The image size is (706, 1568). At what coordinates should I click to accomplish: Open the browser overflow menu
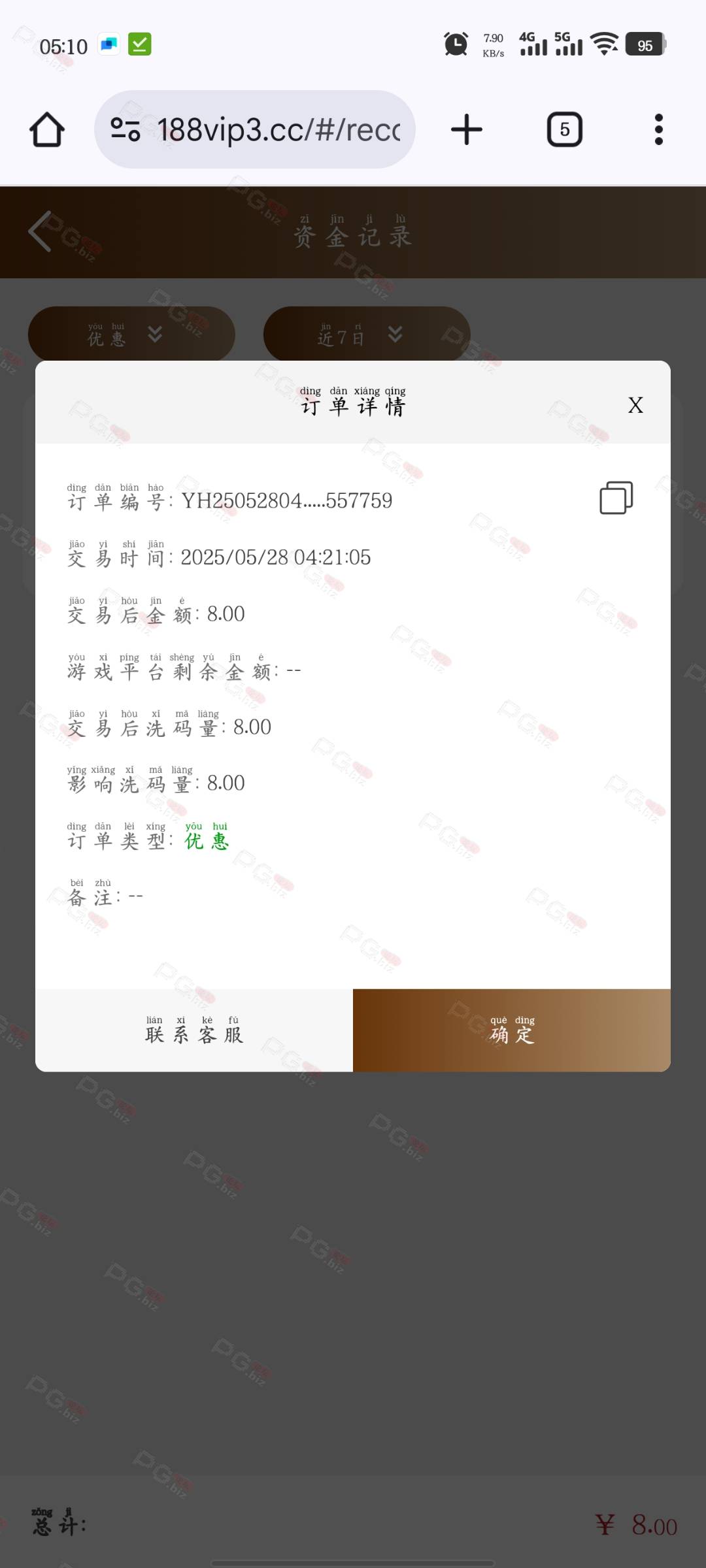[x=659, y=129]
